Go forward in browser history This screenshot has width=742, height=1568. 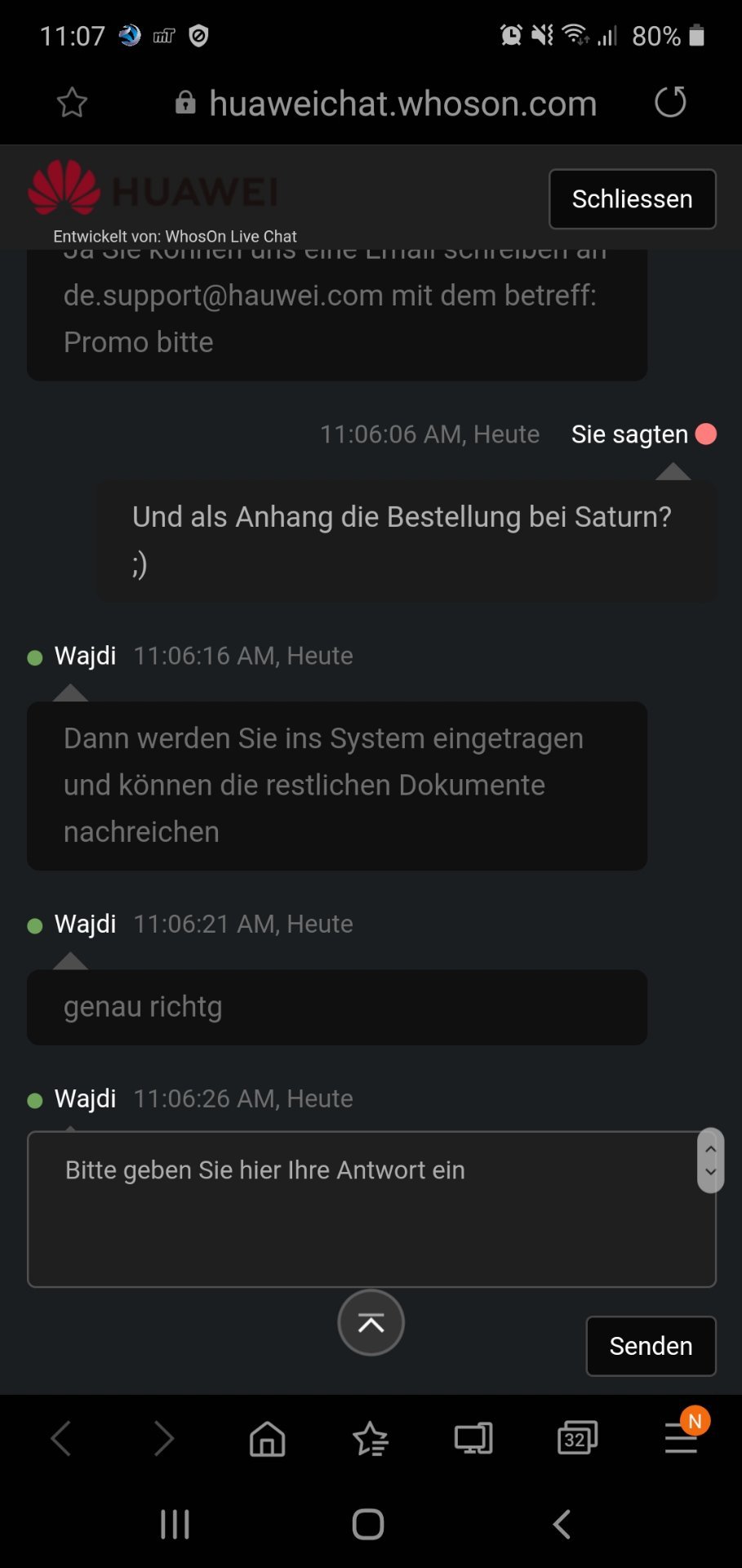(164, 1439)
